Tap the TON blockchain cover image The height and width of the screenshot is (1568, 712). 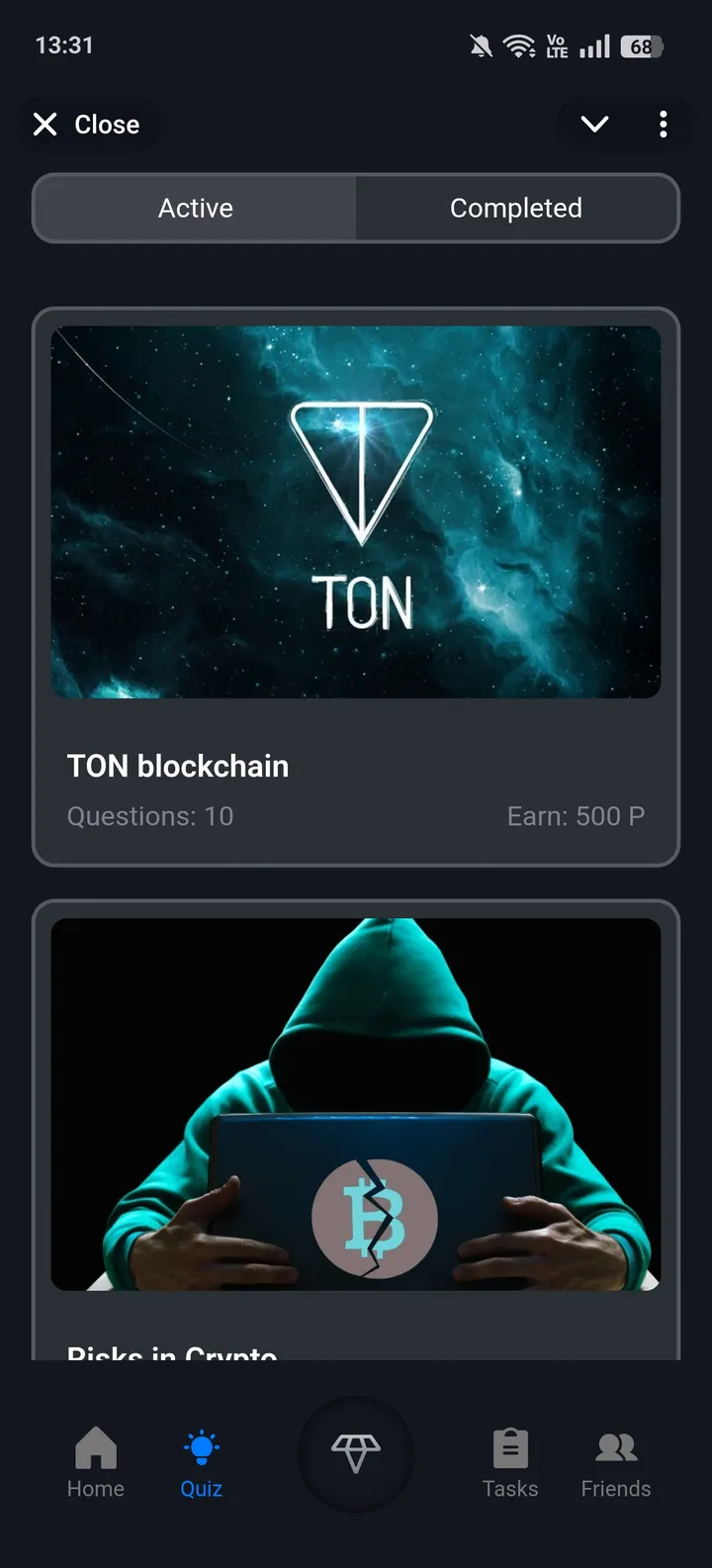point(356,510)
